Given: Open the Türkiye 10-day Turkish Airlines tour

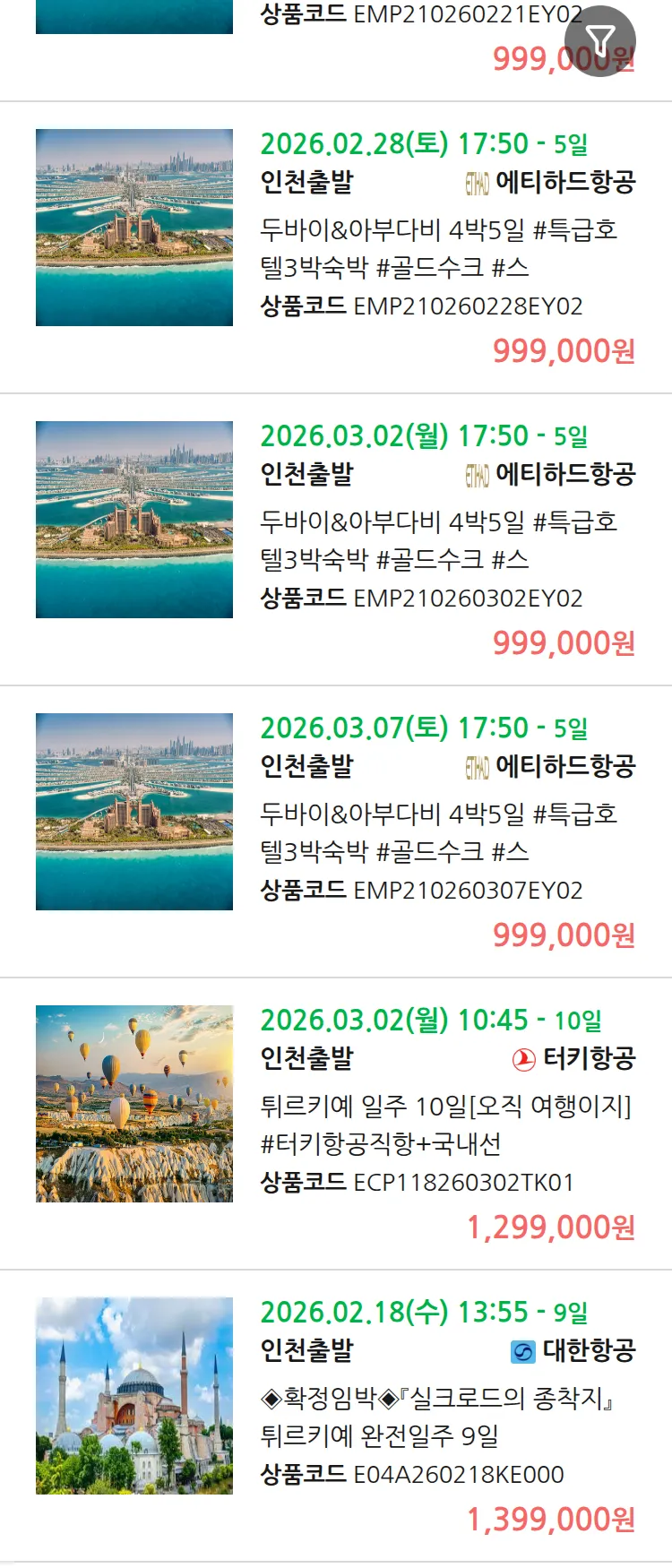Looking at the screenshot, I should click(x=437, y=1124).
